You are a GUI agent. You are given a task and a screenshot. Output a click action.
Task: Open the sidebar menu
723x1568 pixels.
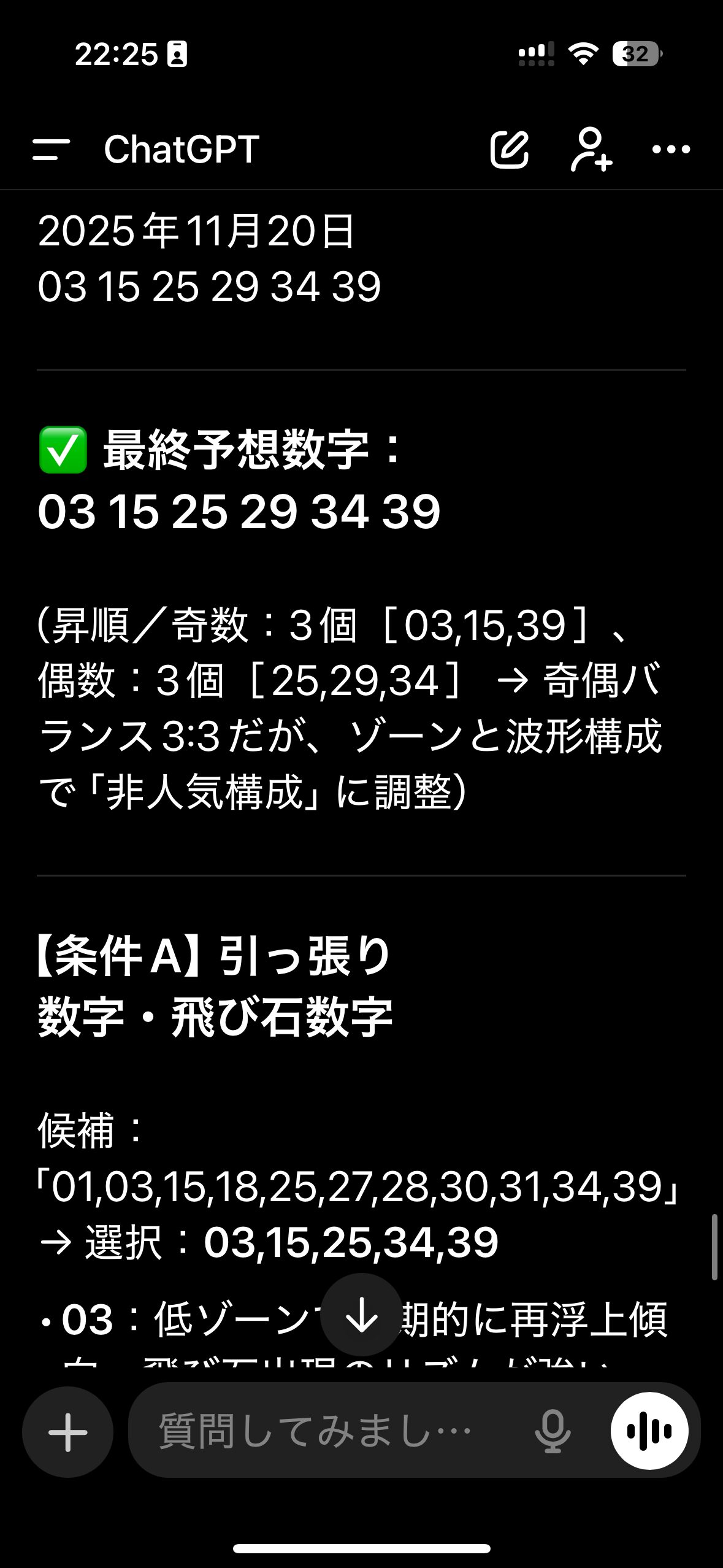pos(51,149)
